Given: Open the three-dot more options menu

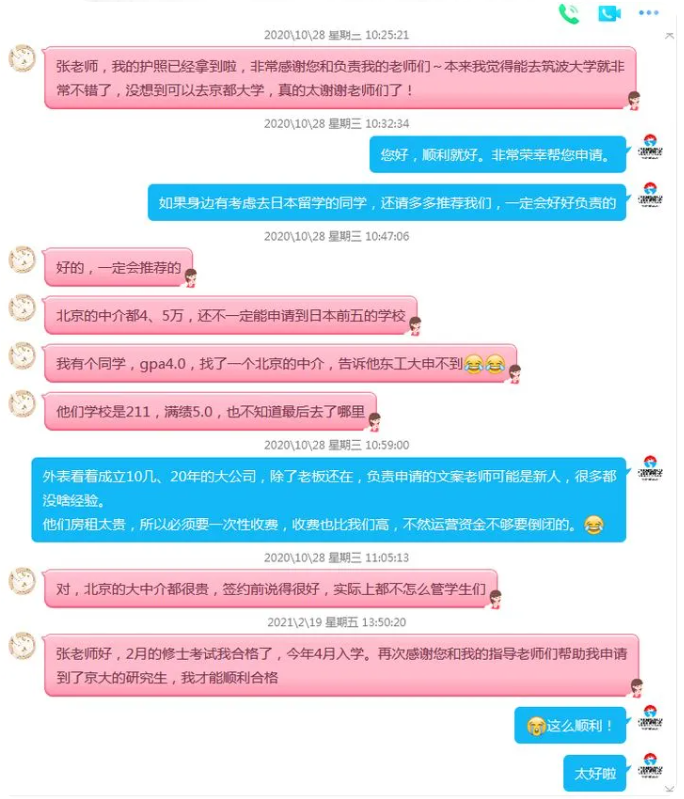Looking at the screenshot, I should click(x=649, y=13).
